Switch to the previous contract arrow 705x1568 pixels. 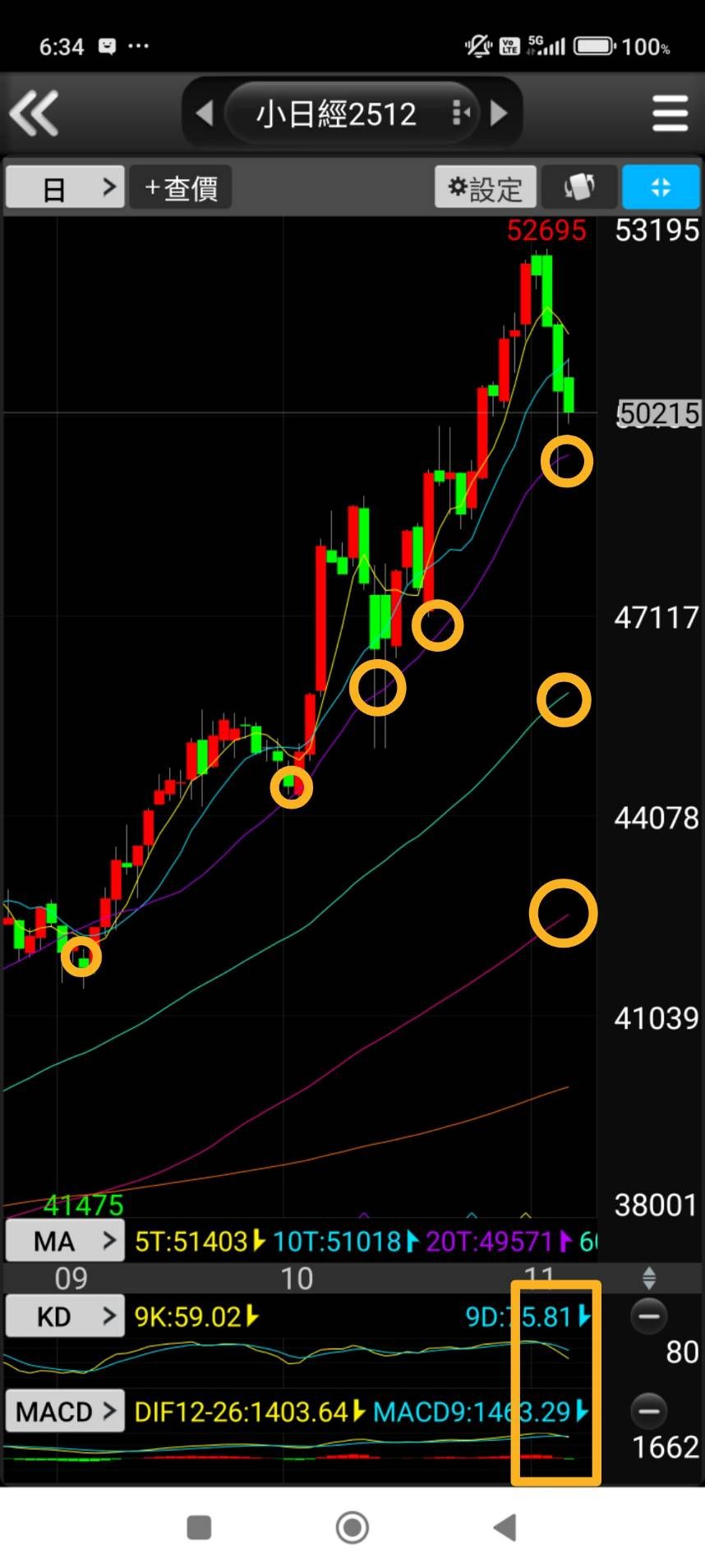tap(205, 113)
